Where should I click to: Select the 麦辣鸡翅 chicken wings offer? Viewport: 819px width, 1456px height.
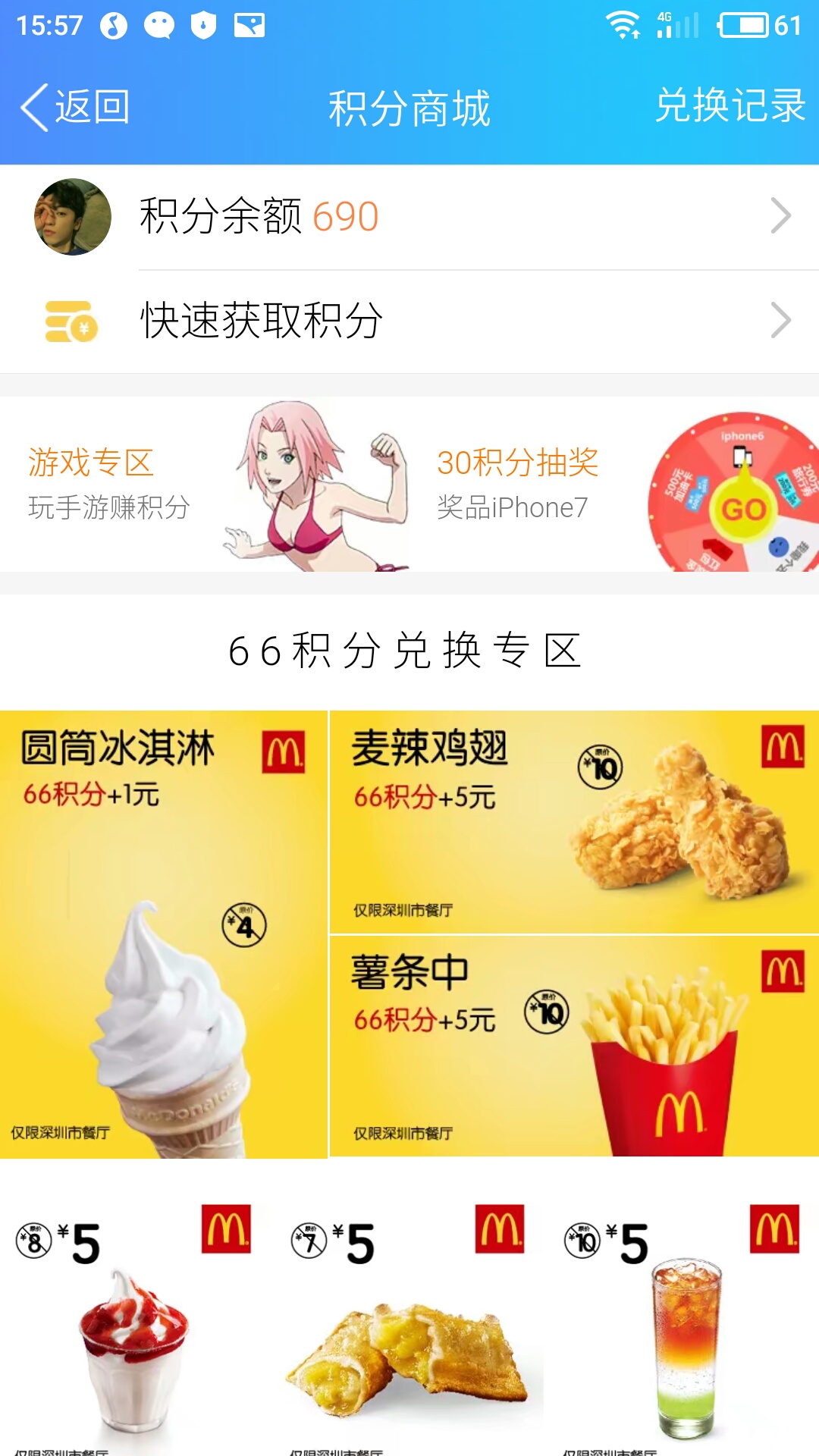(x=574, y=821)
